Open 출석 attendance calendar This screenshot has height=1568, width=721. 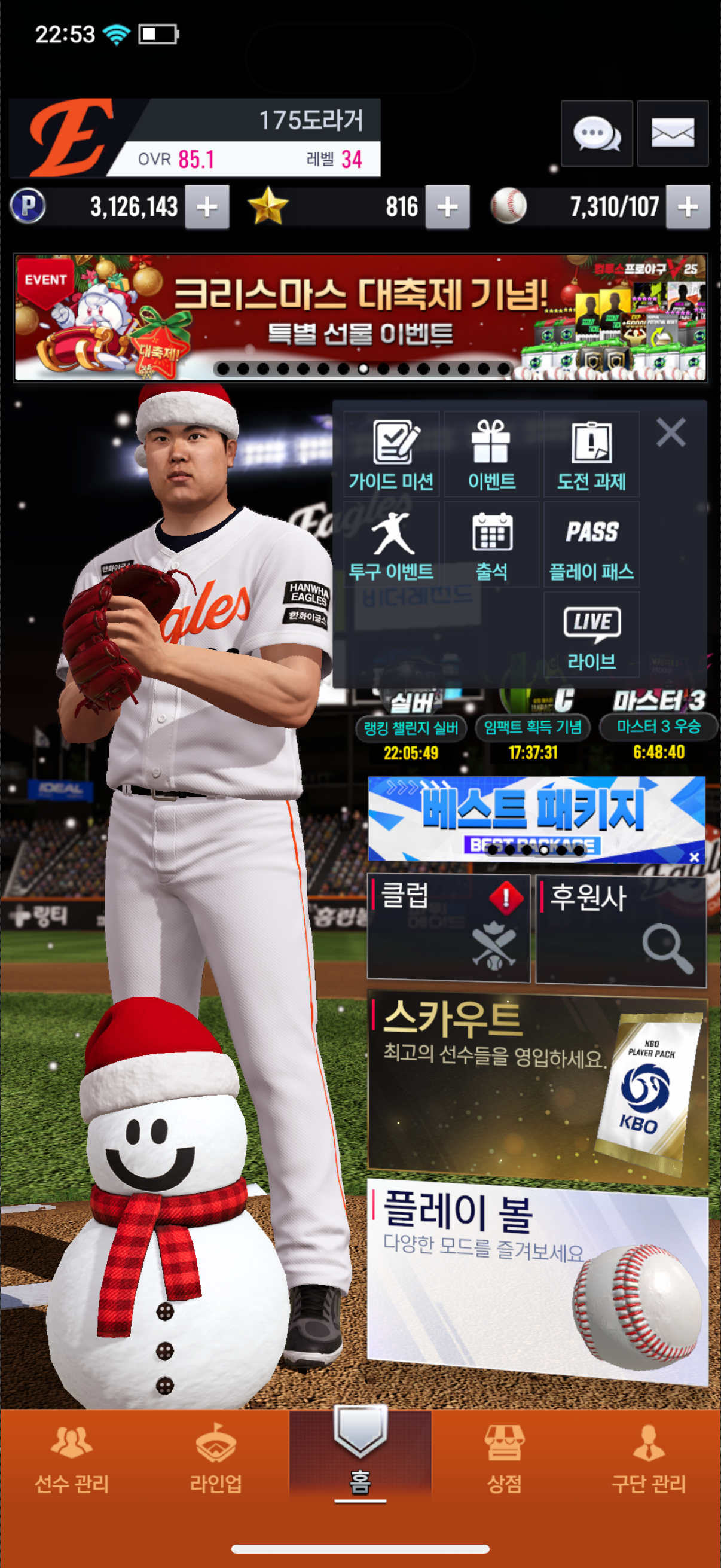[x=491, y=545]
